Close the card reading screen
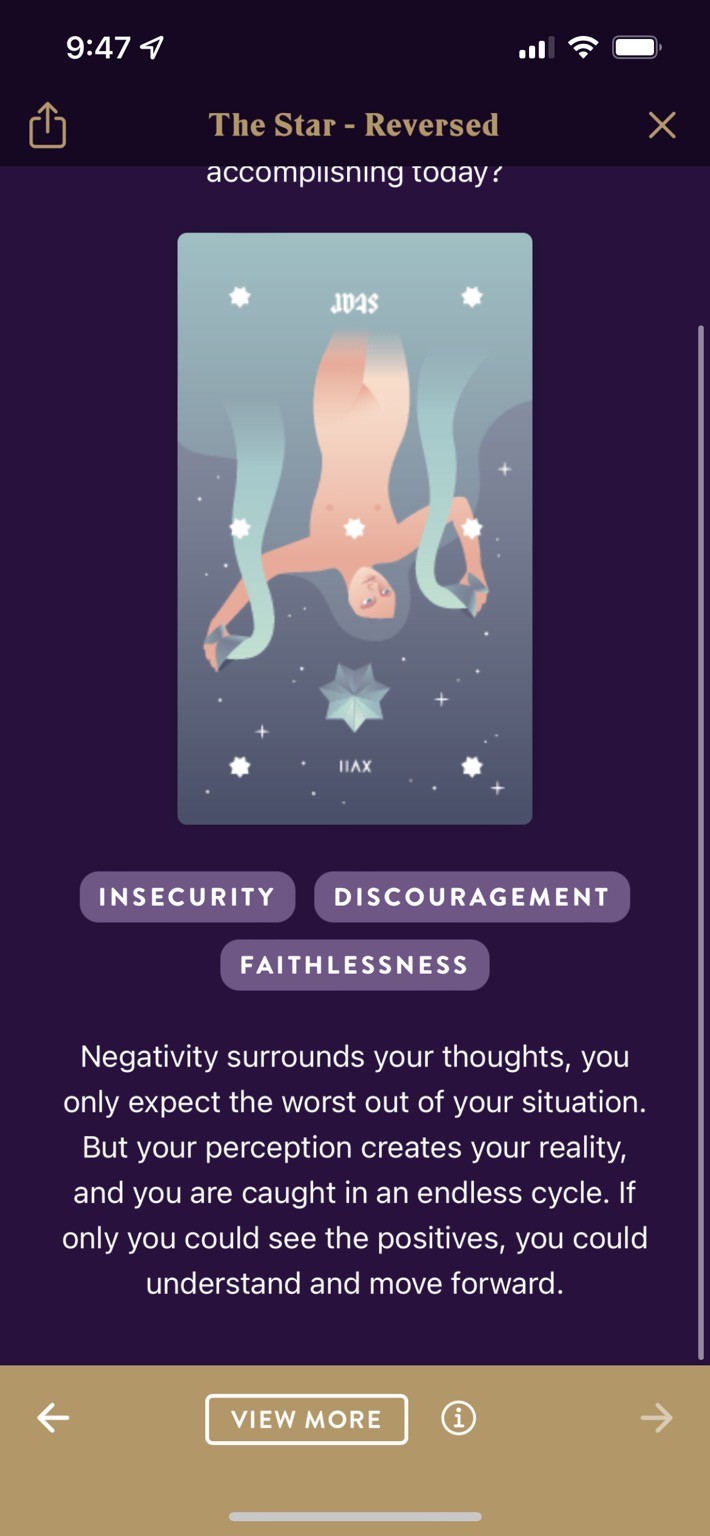This screenshot has height=1536, width=710. coord(661,125)
